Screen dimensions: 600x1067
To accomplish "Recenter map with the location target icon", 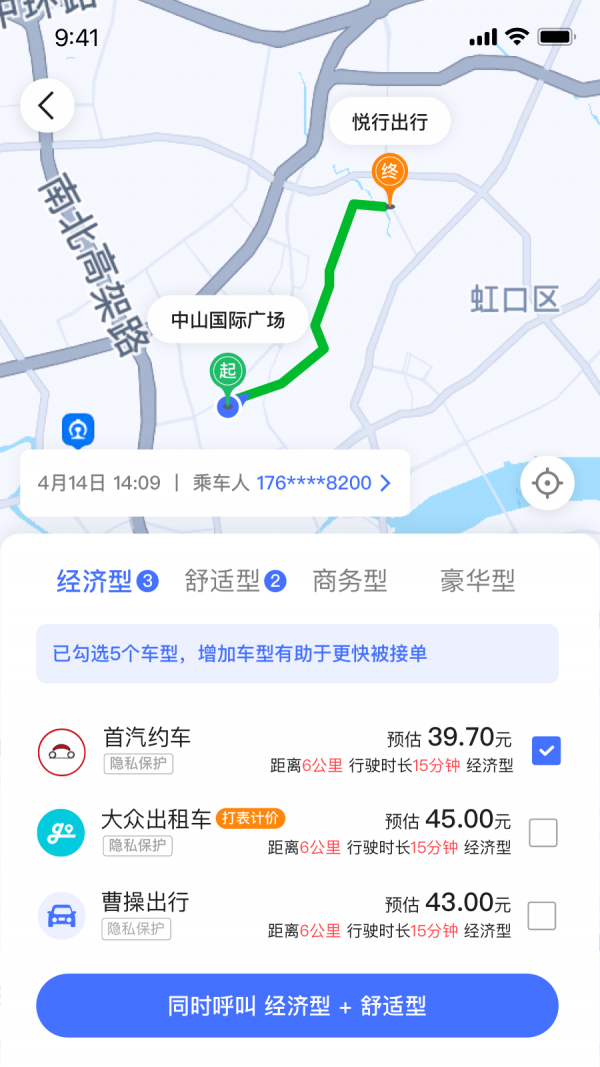I will tap(547, 484).
